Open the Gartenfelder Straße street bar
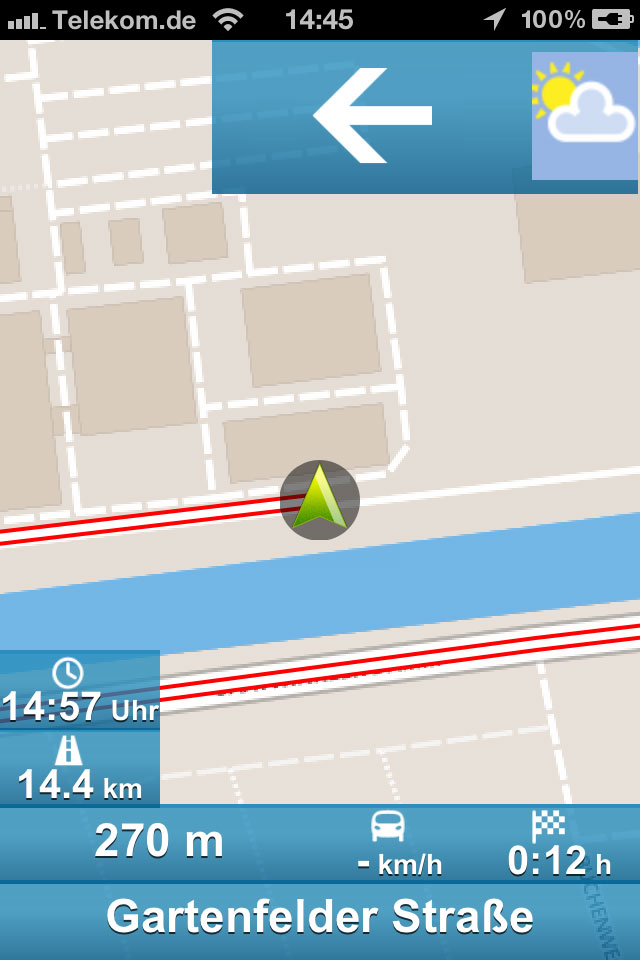This screenshot has width=640, height=960. (x=320, y=917)
